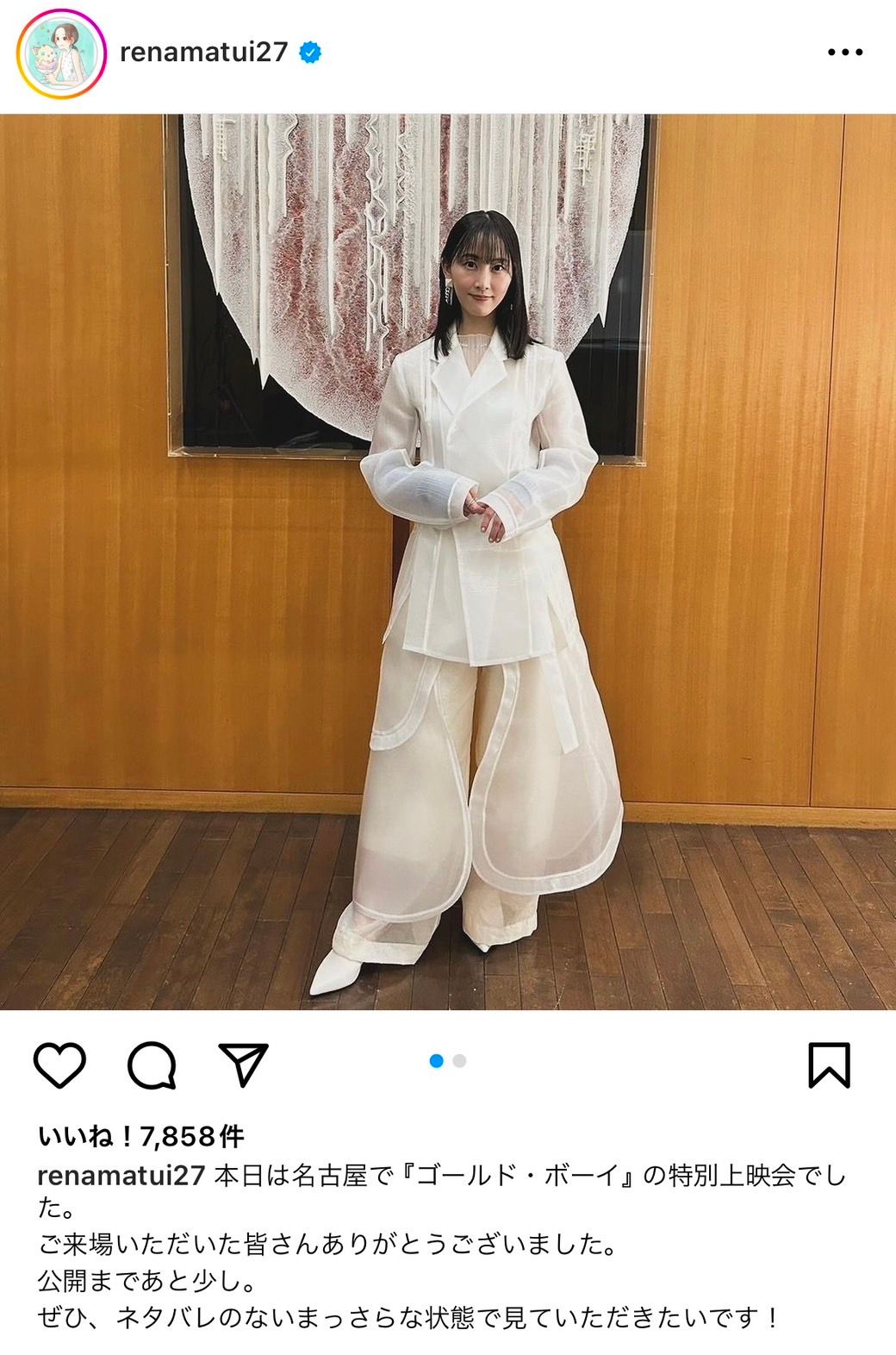Open the post photo

(x=448, y=560)
